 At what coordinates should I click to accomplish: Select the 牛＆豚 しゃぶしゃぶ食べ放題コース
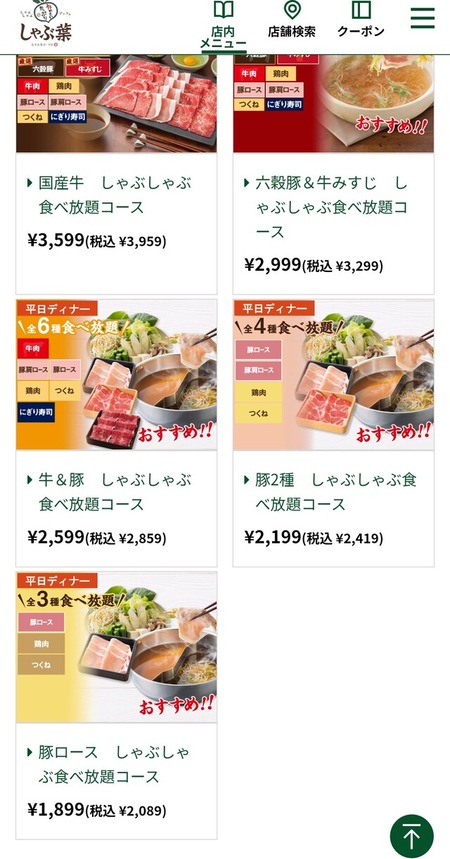click(116, 433)
